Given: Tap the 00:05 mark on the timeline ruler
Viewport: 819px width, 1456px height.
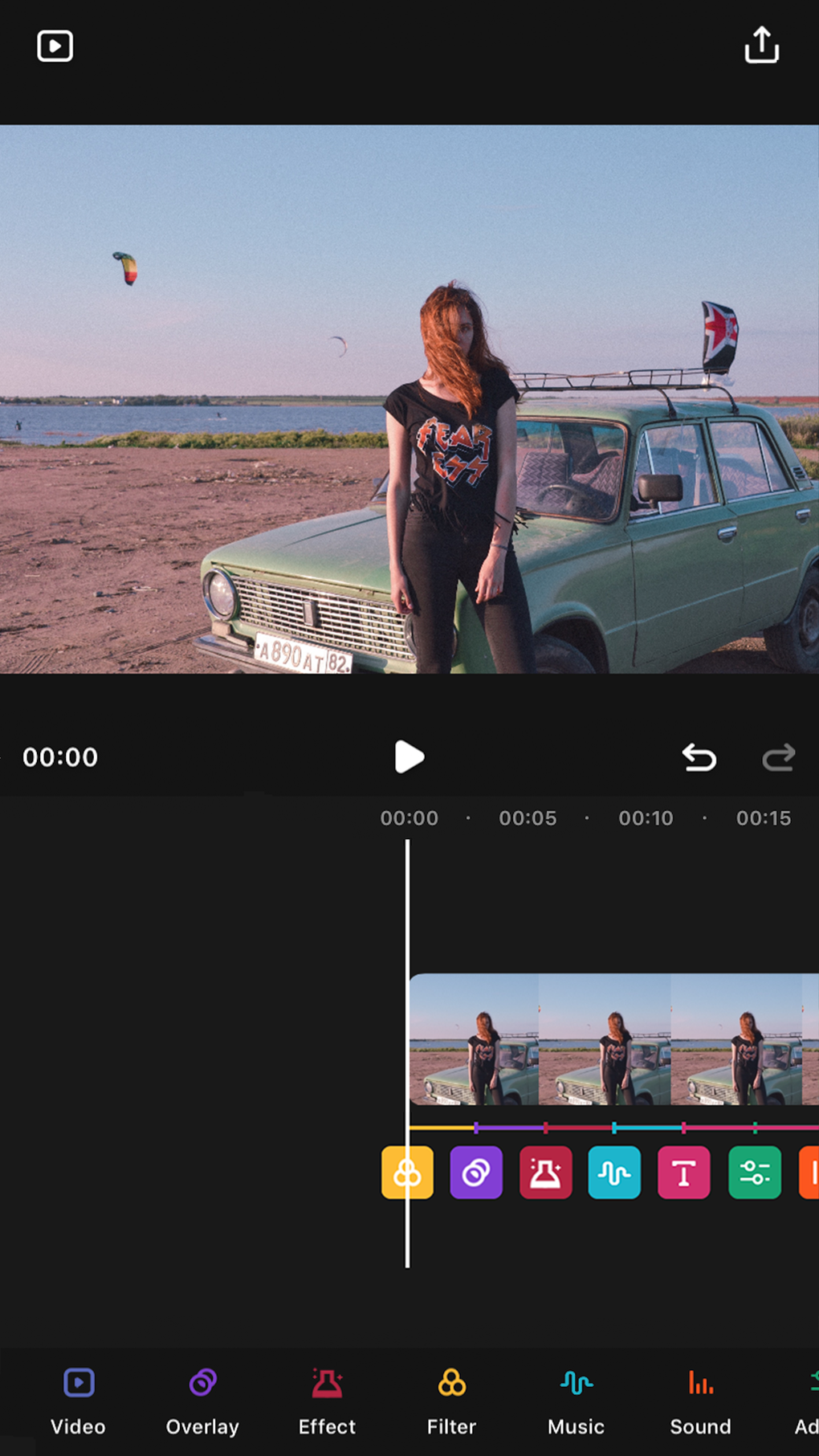Looking at the screenshot, I should pos(528,818).
